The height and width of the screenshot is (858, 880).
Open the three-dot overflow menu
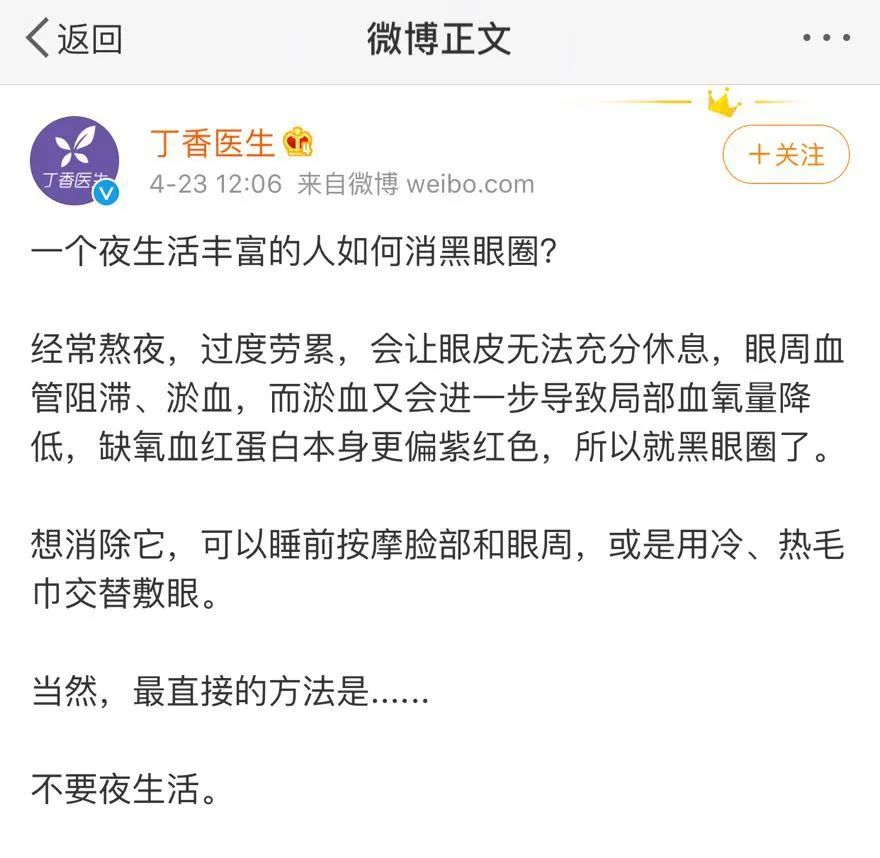[826, 39]
